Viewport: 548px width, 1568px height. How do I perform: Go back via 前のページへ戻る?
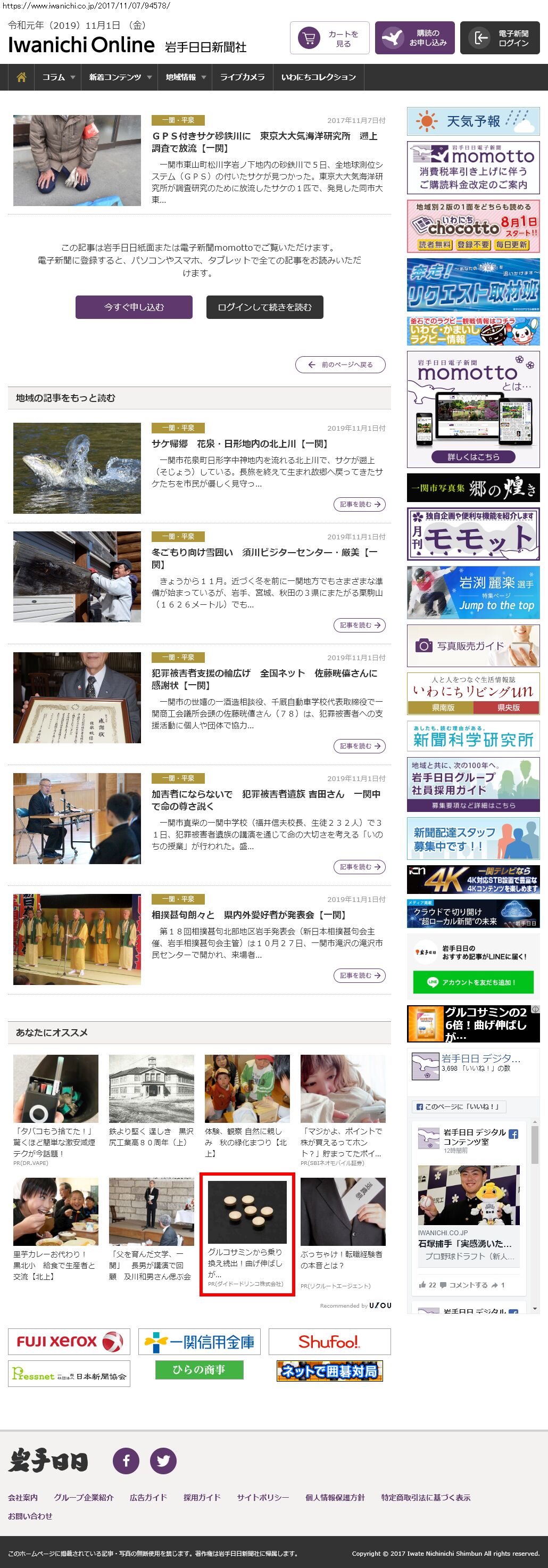[341, 365]
